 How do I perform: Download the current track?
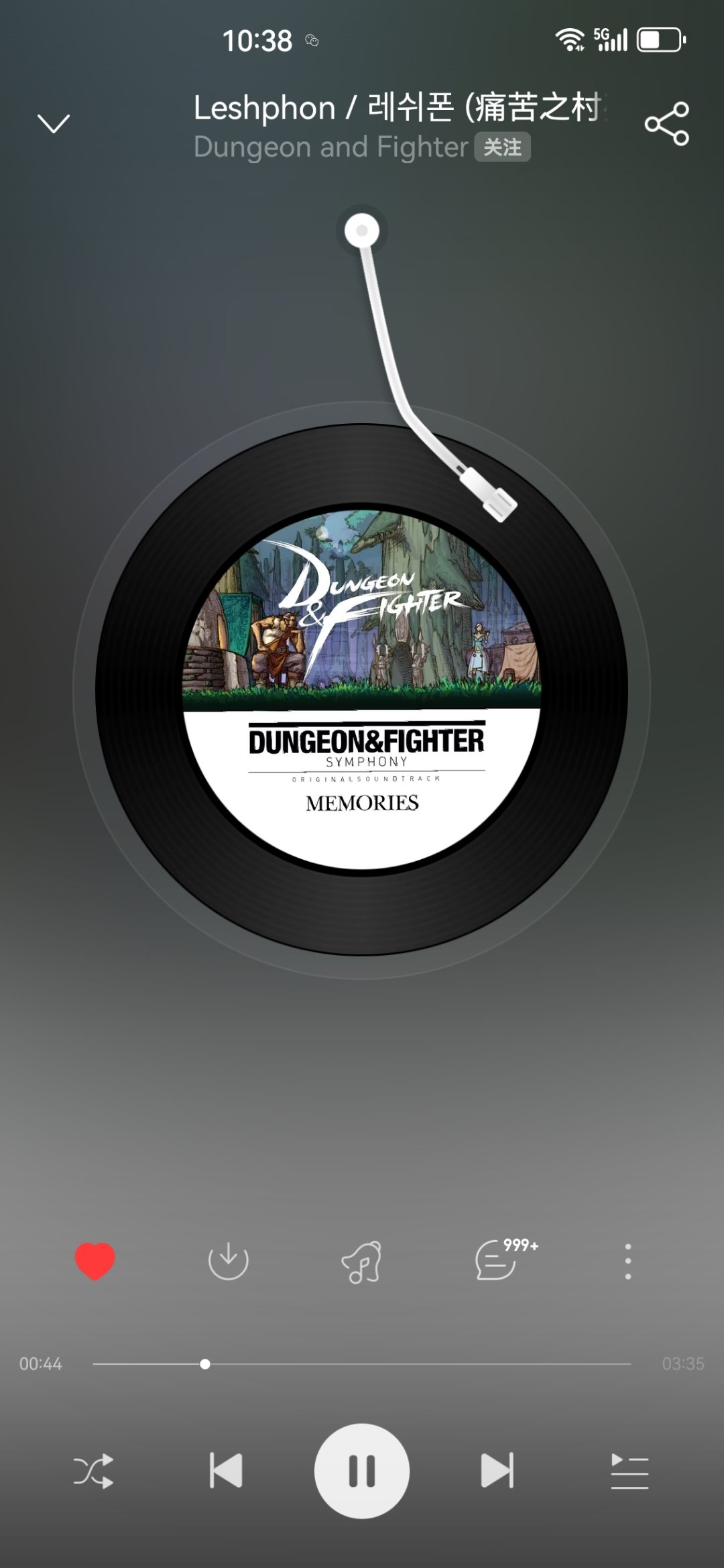(x=228, y=1261)
